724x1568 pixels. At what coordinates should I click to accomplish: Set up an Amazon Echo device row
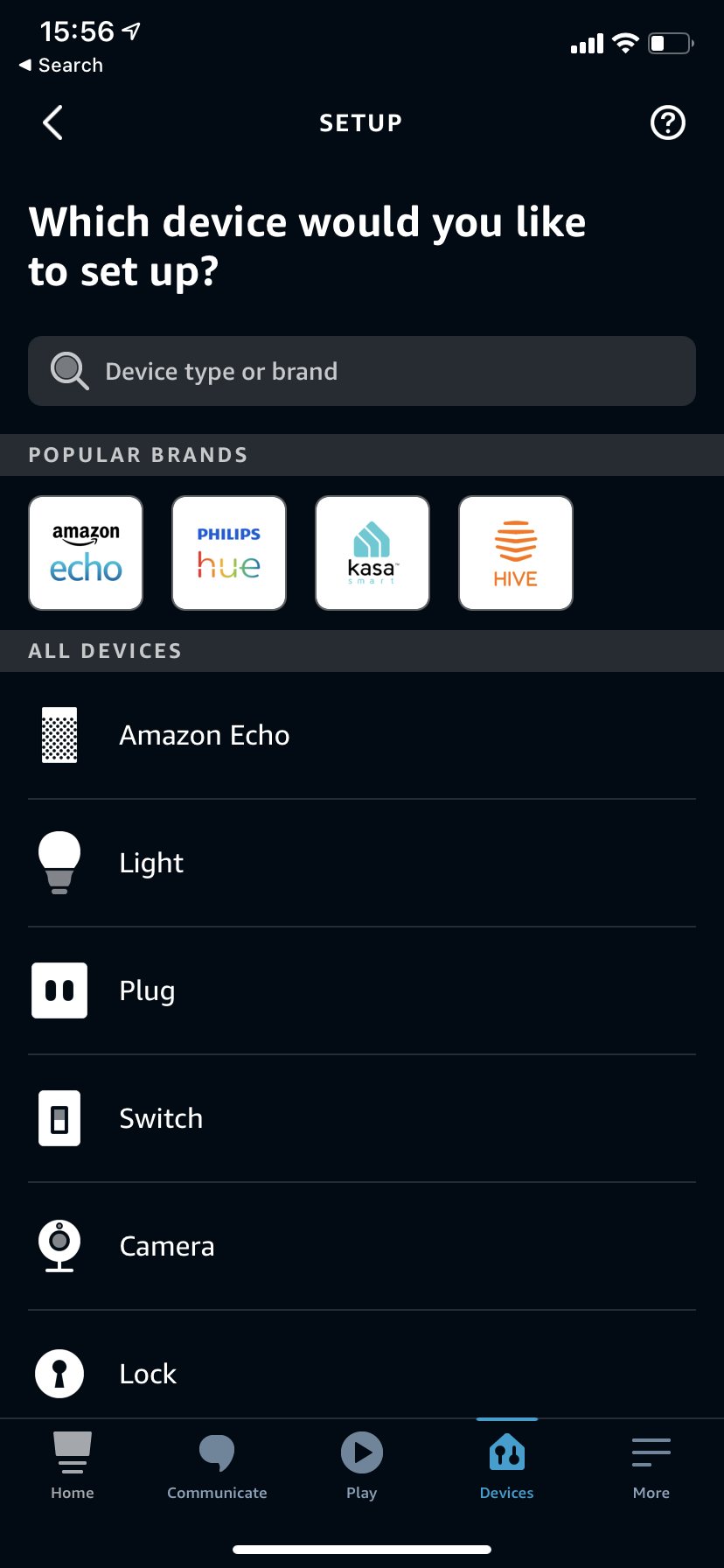click(x=362, y=735)
